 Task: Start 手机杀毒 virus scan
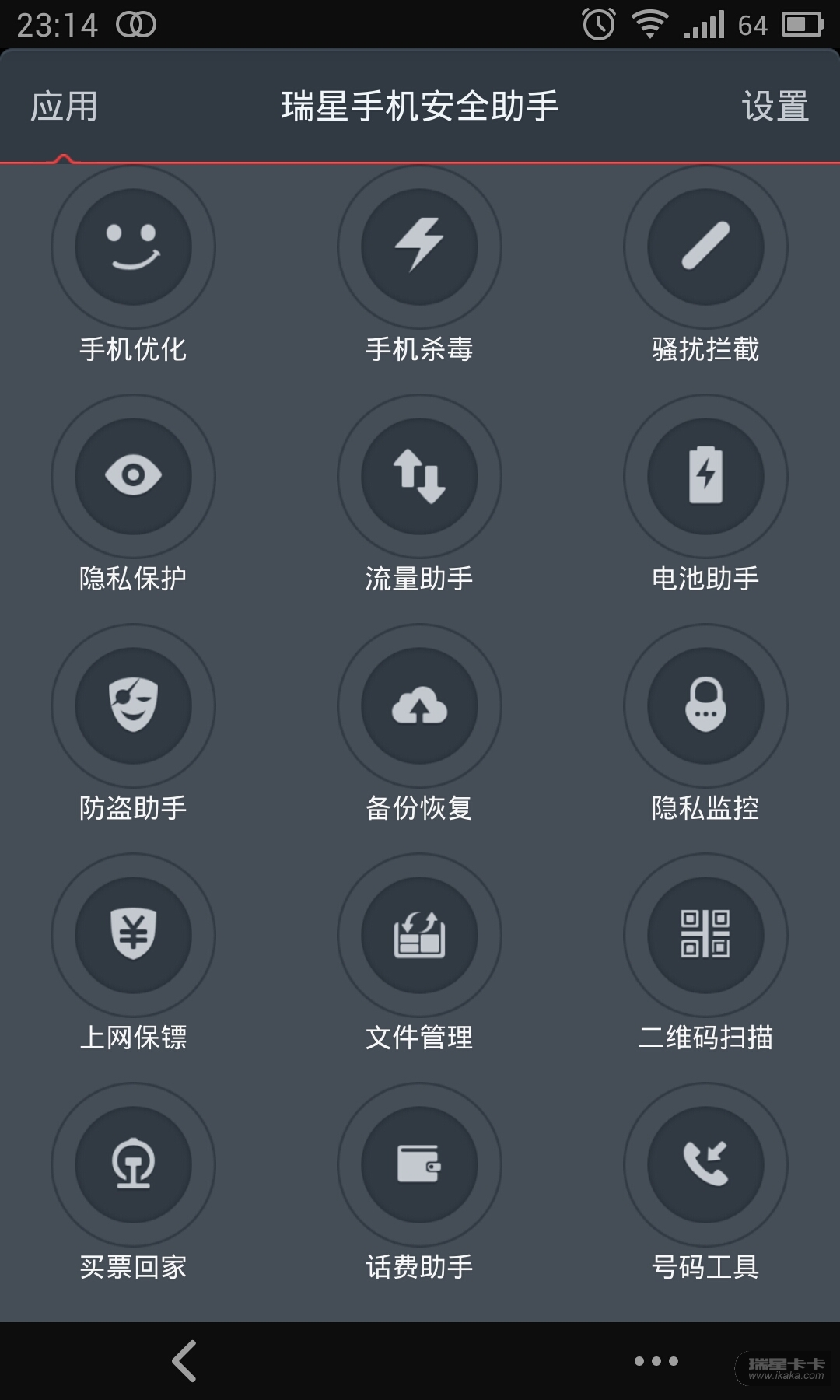[419, 247]
